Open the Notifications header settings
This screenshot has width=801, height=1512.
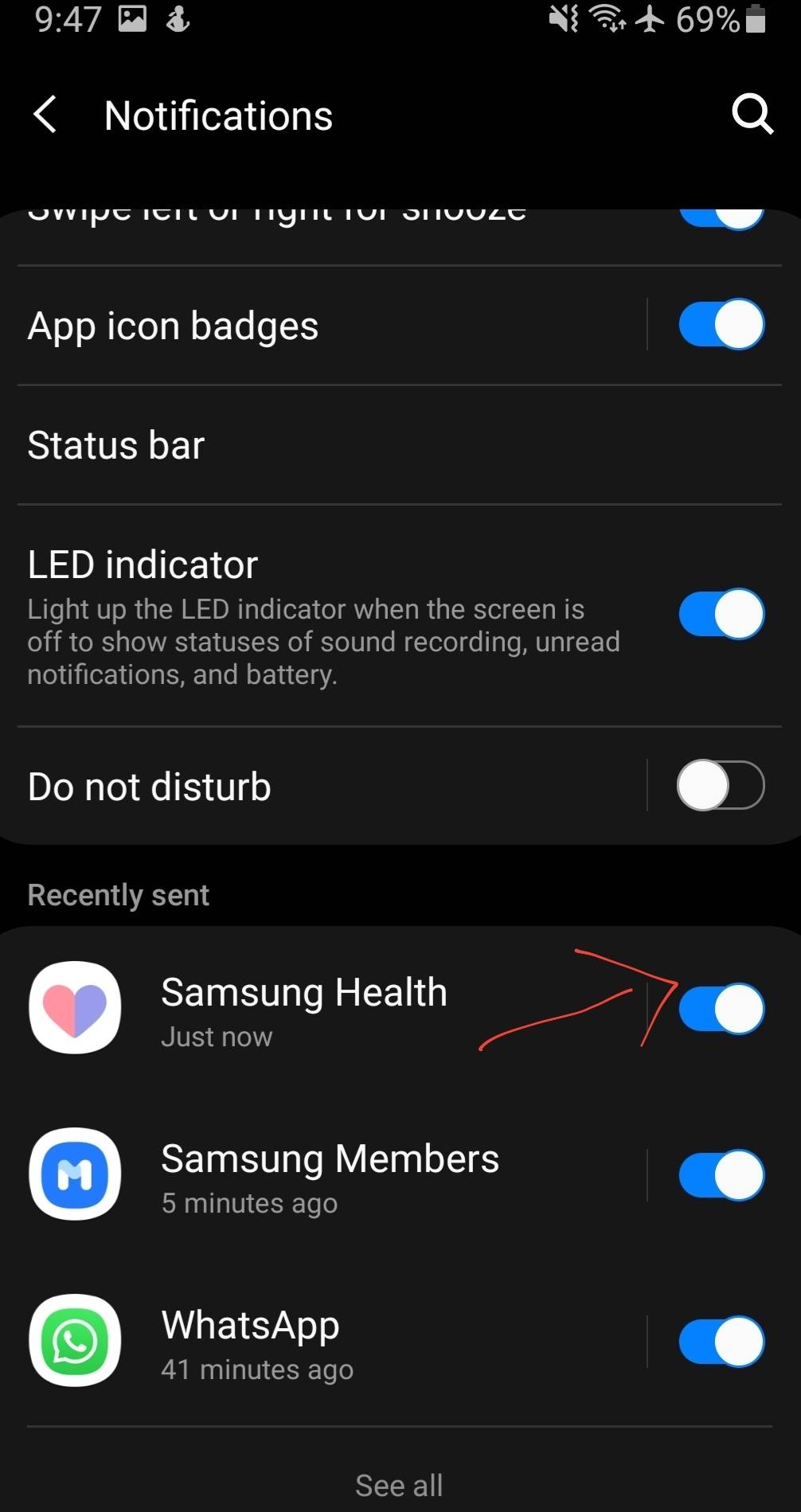[x=217, y=114]
